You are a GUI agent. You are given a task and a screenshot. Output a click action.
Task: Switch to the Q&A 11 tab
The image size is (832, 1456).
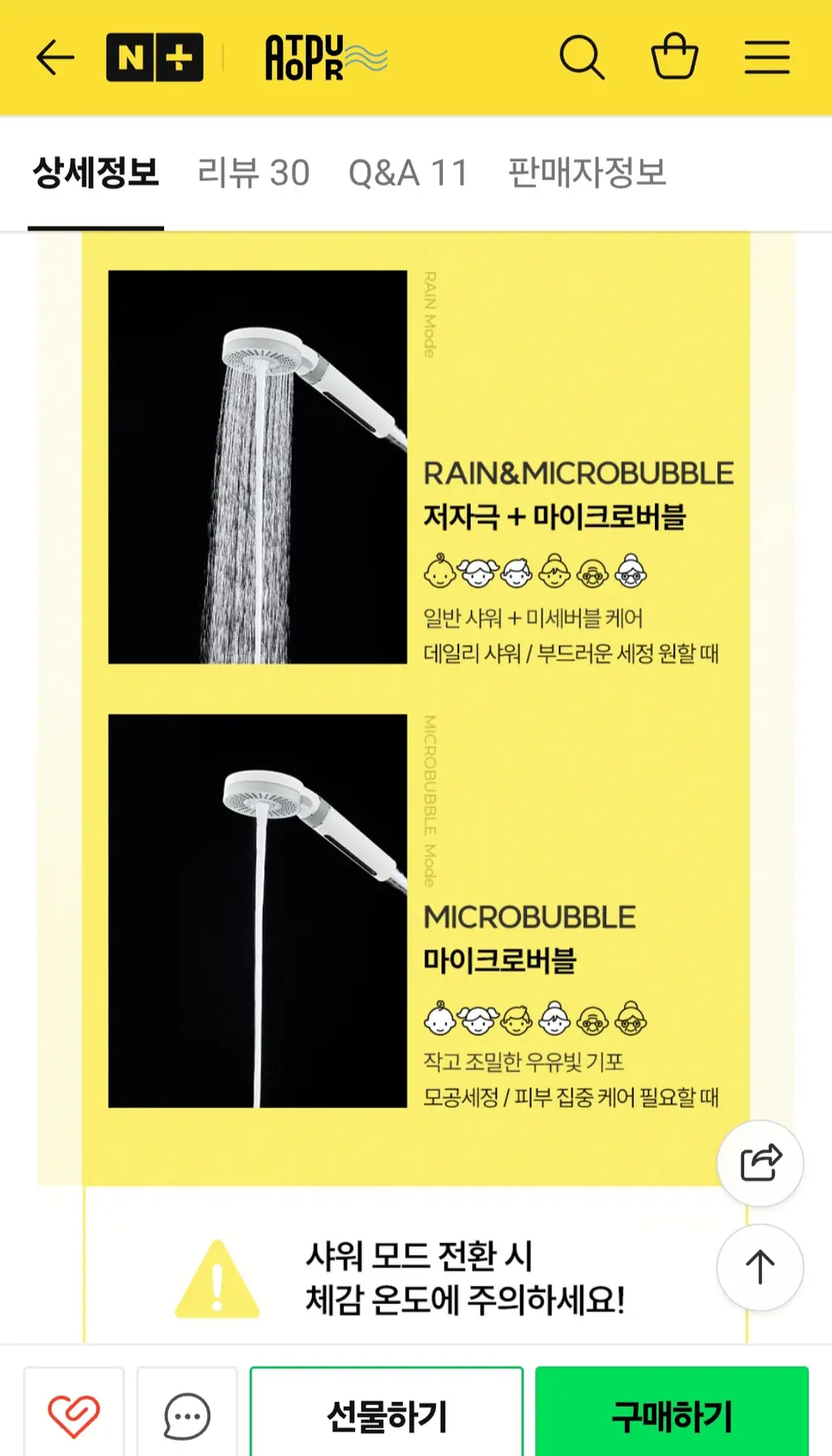(408, 173)
